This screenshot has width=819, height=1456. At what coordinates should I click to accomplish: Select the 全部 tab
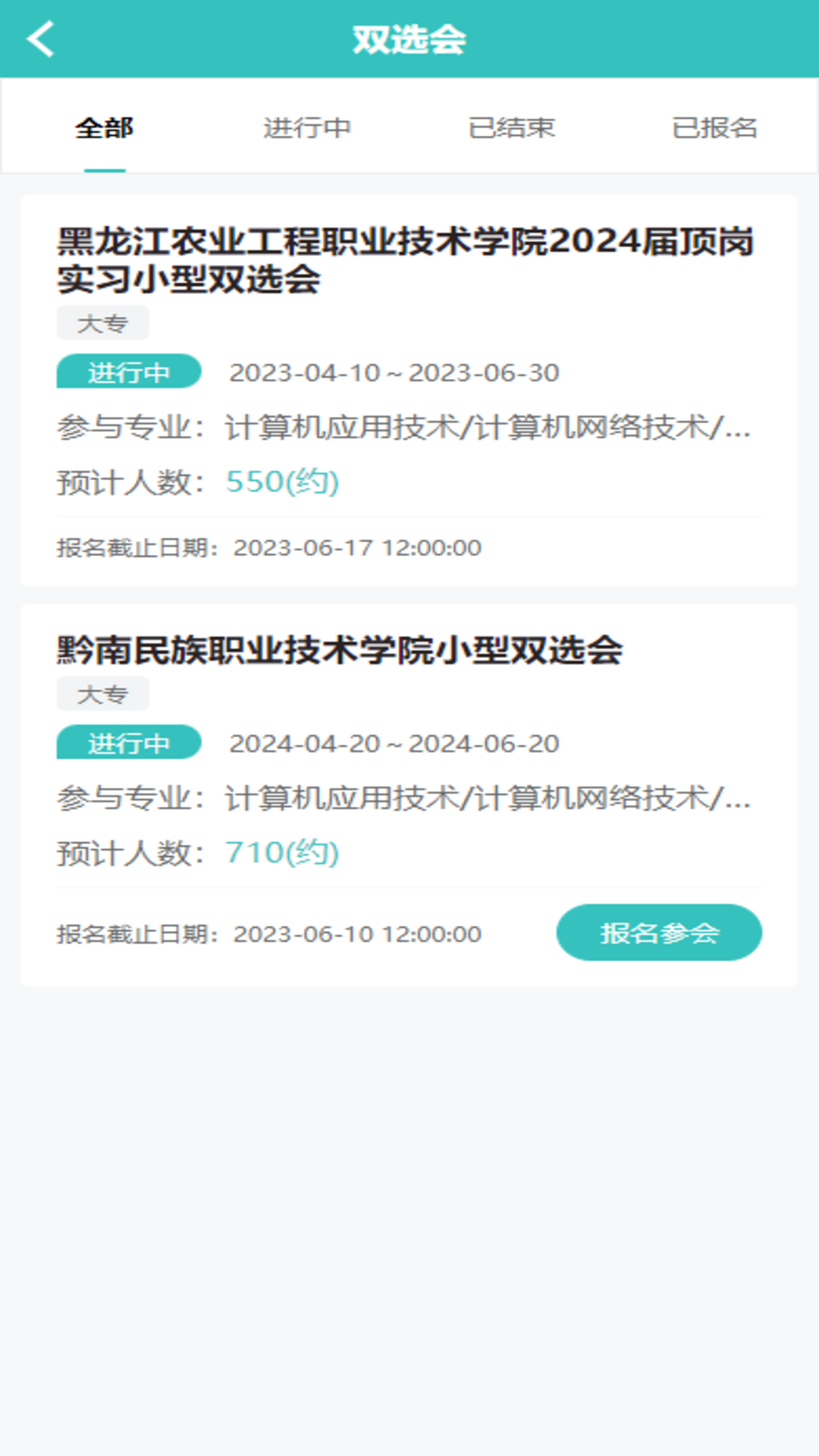[105, 127]
